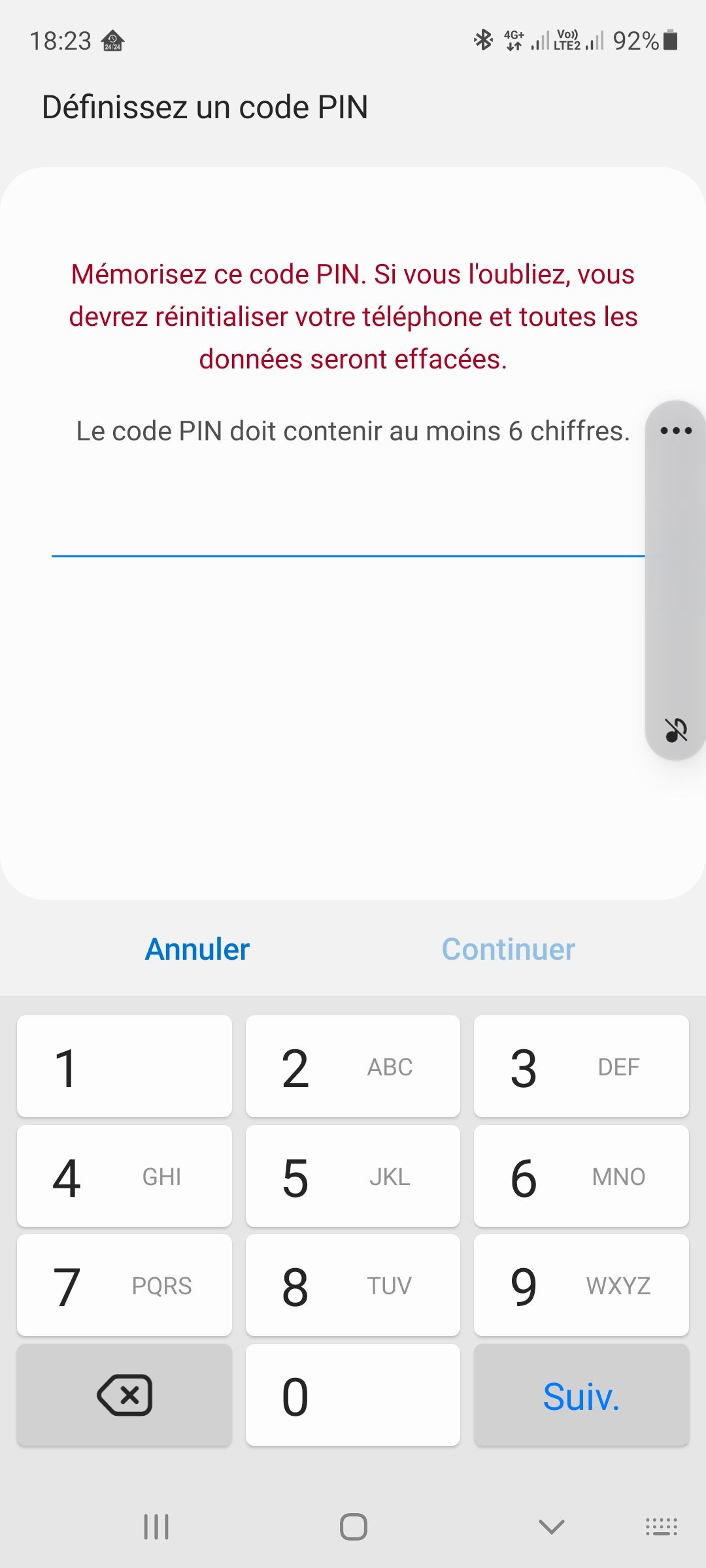Screen dimensions: 706x1568
Task: Hit the 7 PQRS key
Action: pyautogui.click(x=124, y=1285)
